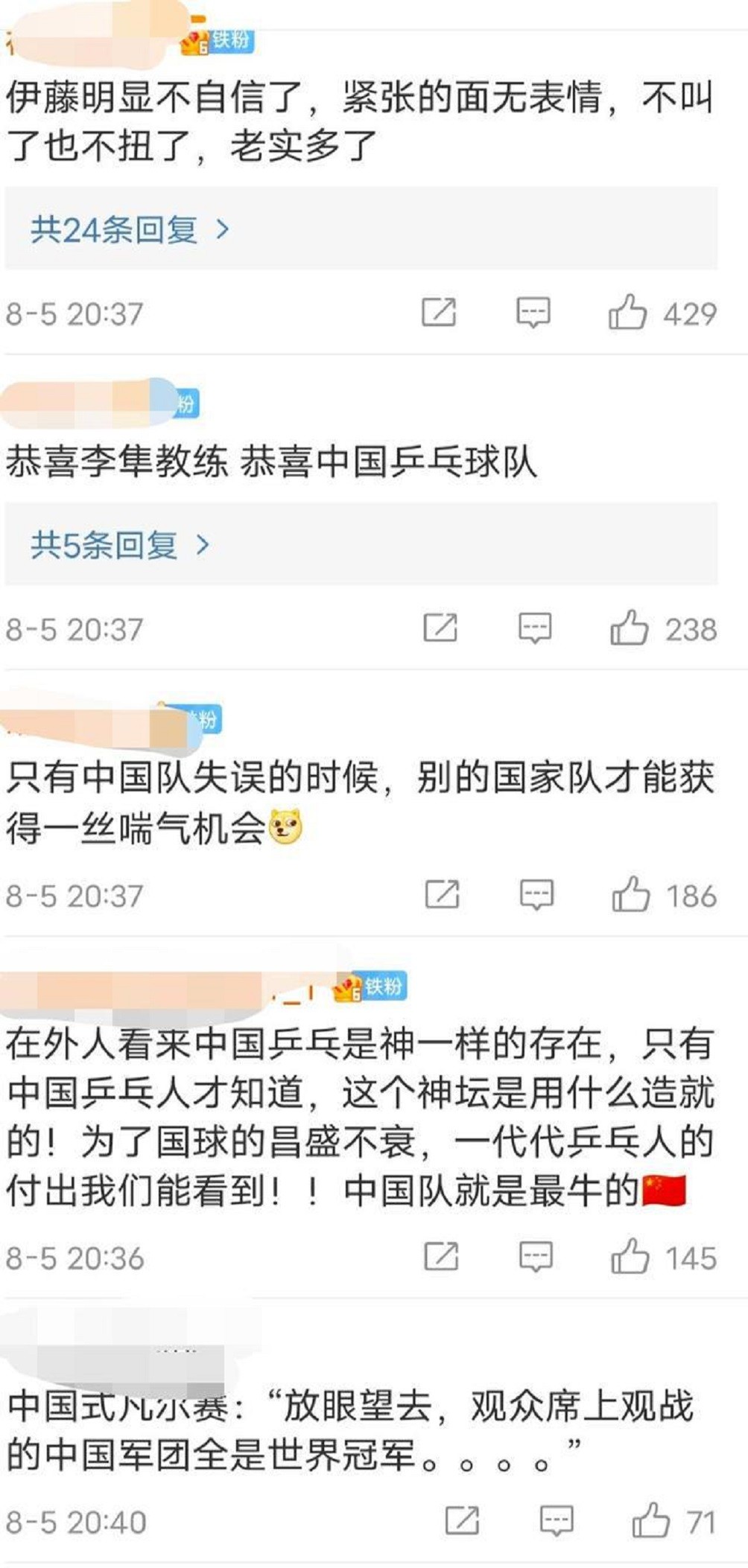Like the comment with 145 likes
This screenshot has width=748, height=1568.
[630, 1257]
